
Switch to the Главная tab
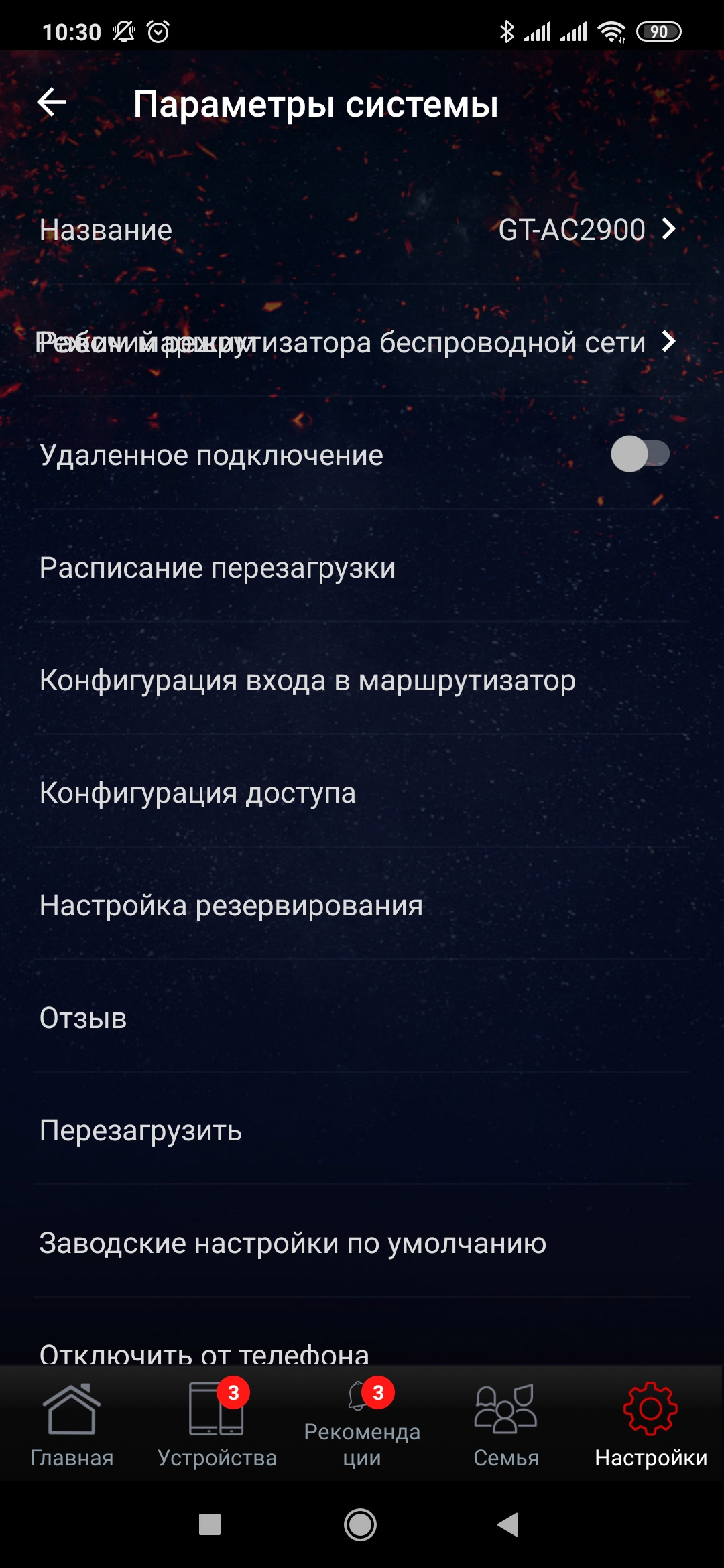[72, 1425]
